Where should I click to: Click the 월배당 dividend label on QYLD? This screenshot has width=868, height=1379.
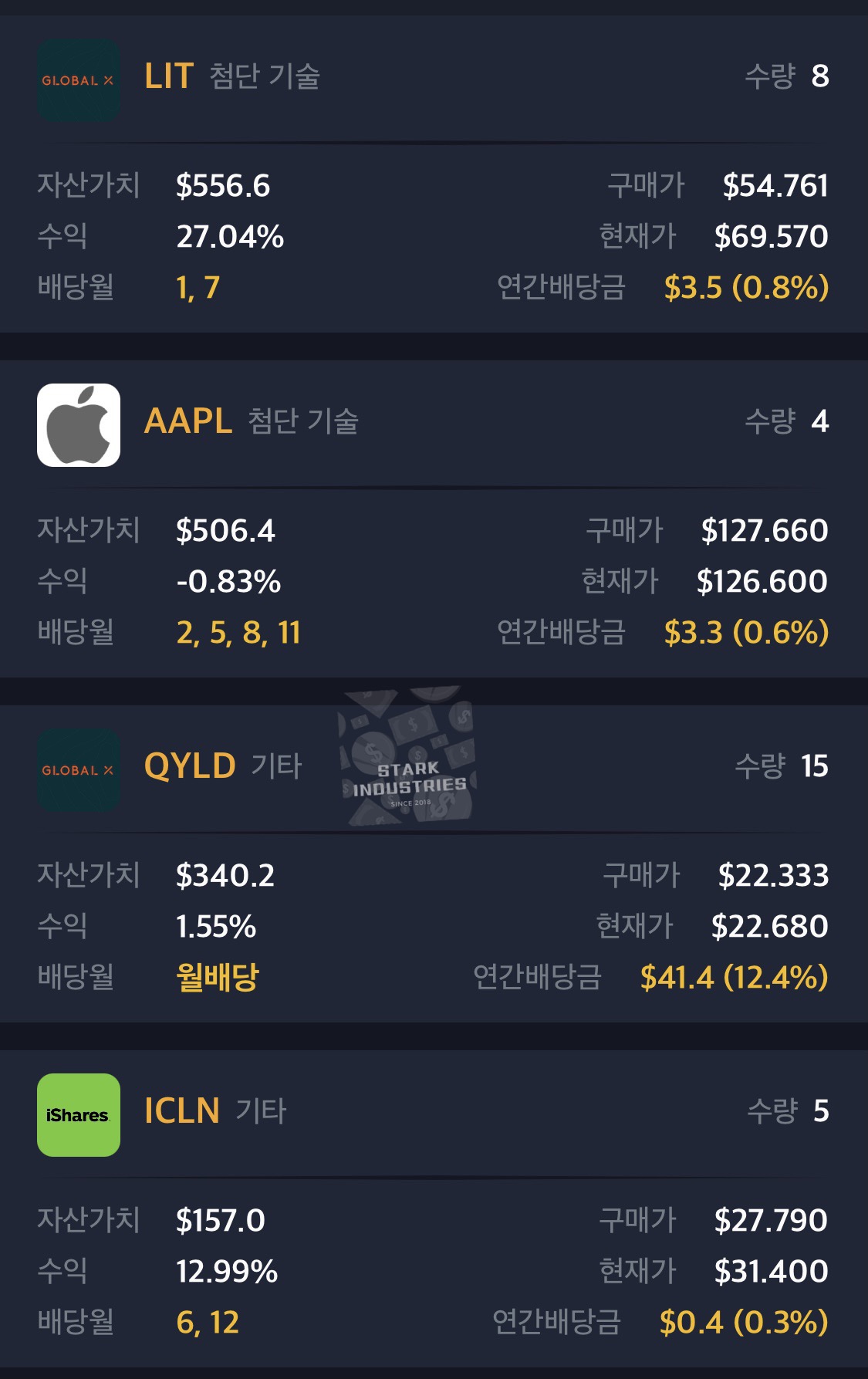pyautogui.click(x=218, y=978)
